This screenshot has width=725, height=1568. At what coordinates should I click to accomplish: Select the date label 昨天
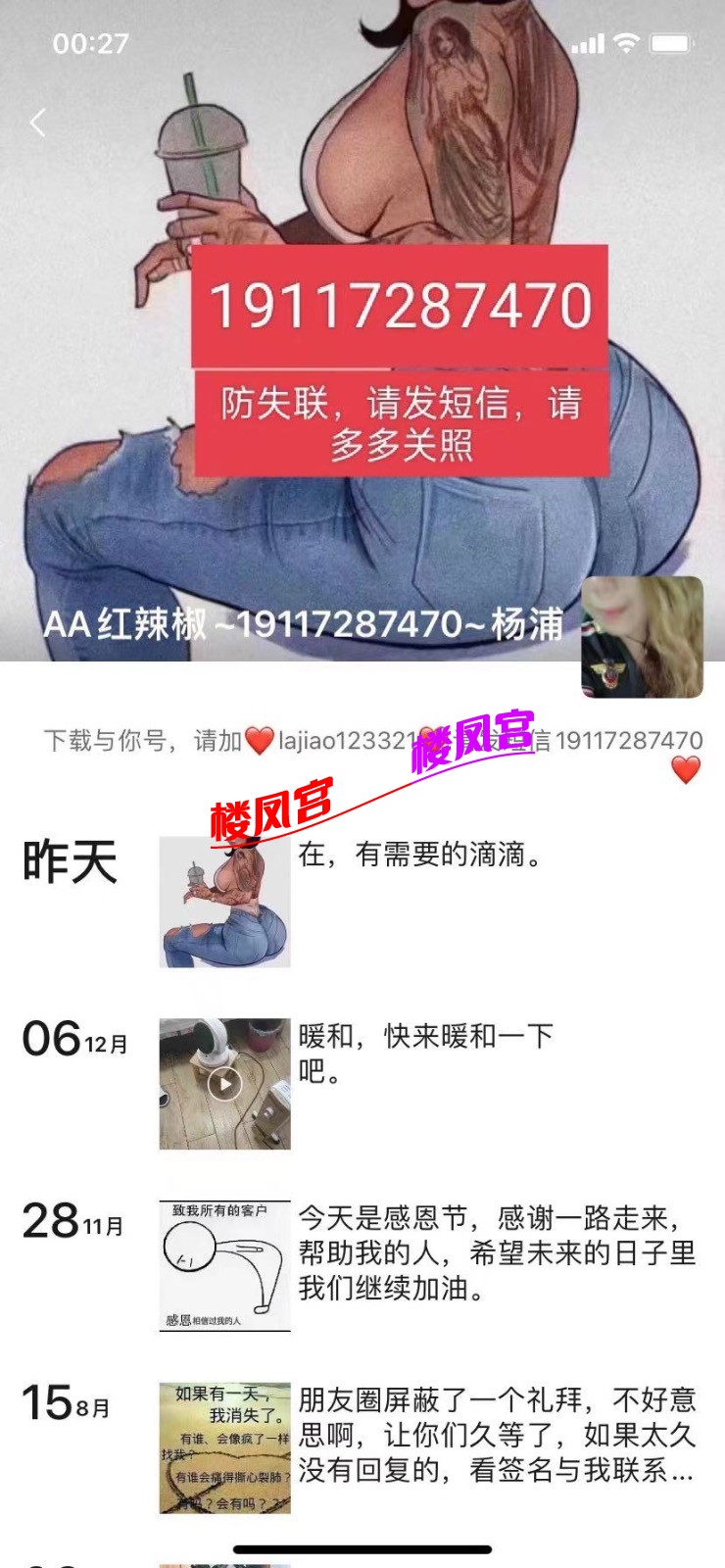click(x=71, y=860)
